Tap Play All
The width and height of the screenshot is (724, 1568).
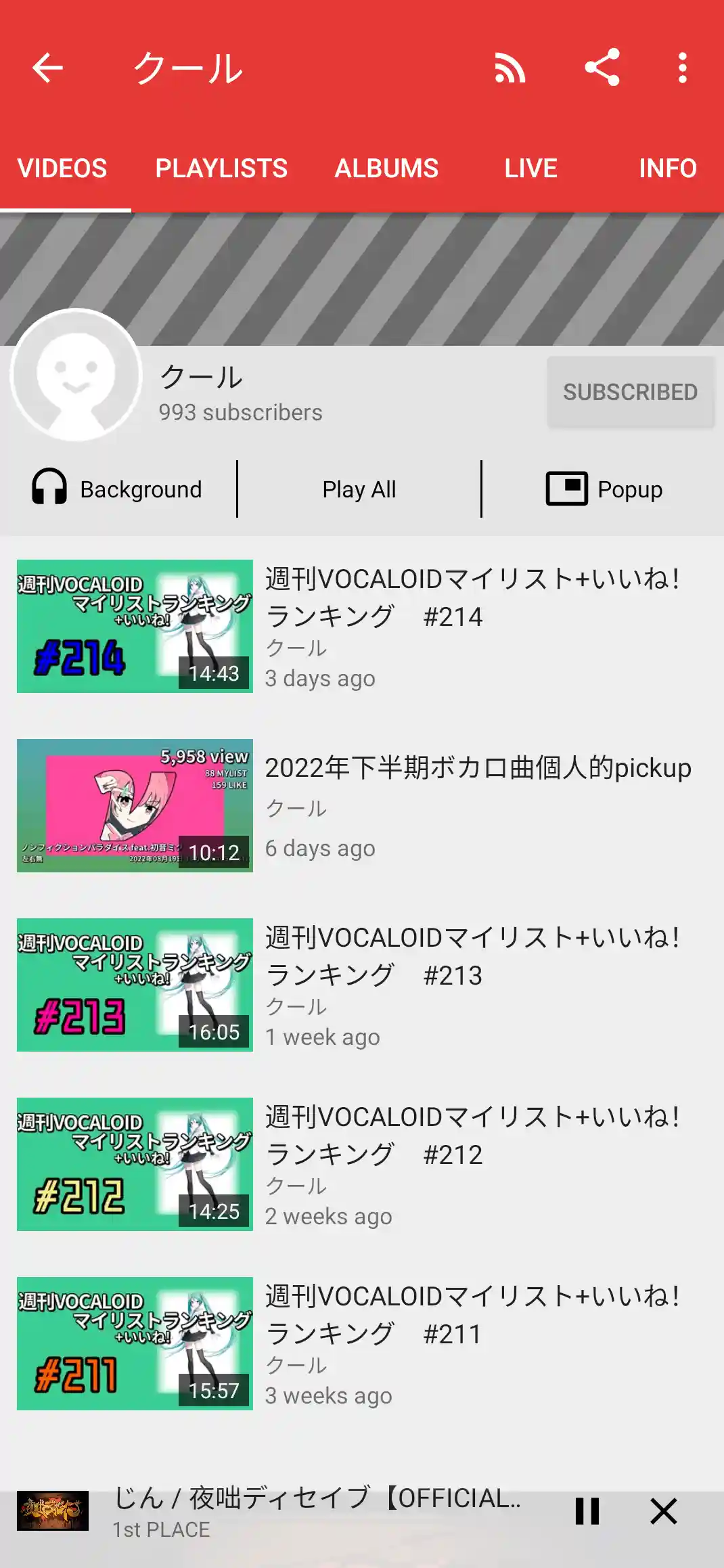pyautogui.click(x=359, y=489)
